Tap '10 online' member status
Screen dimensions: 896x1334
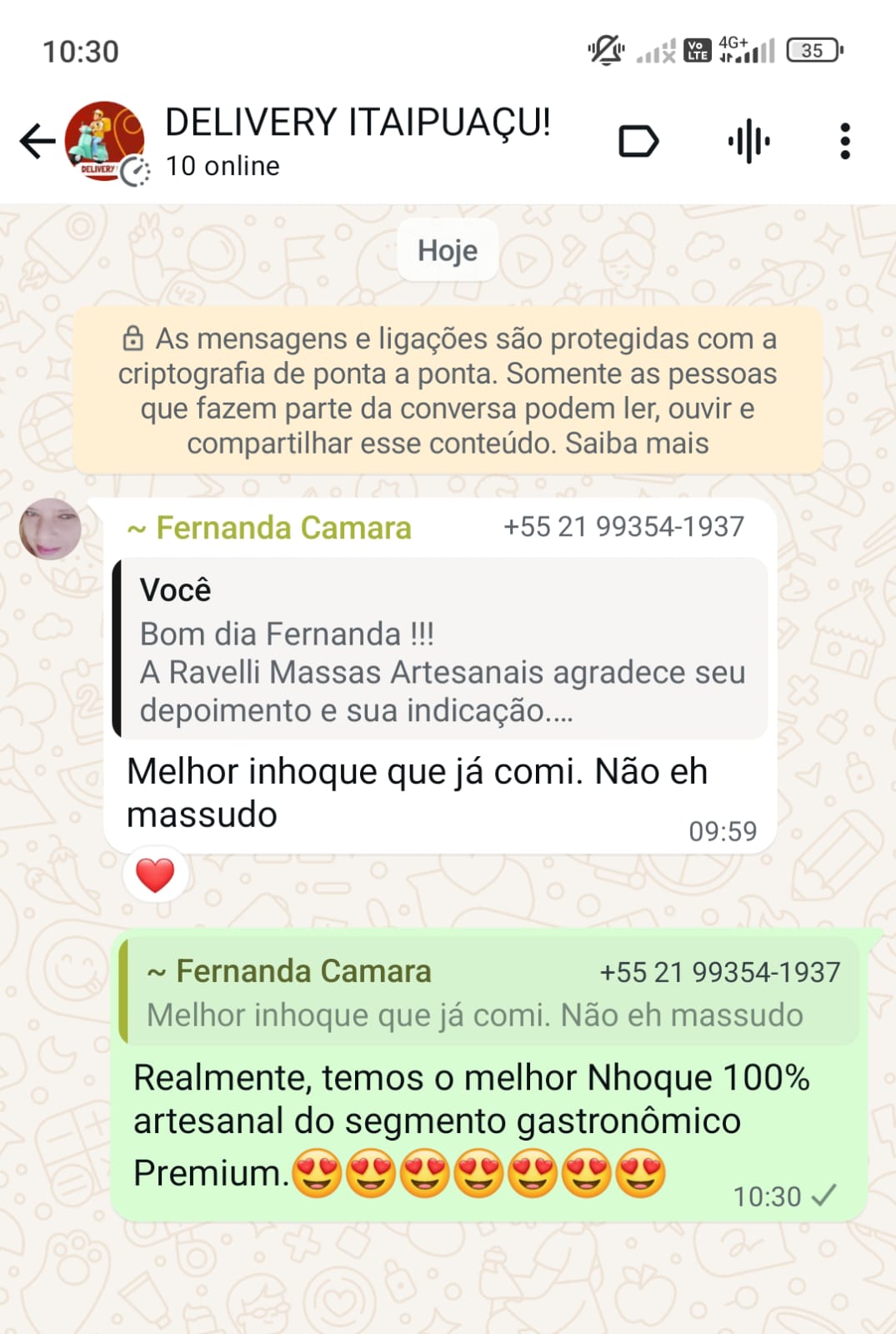click(221, 165)
